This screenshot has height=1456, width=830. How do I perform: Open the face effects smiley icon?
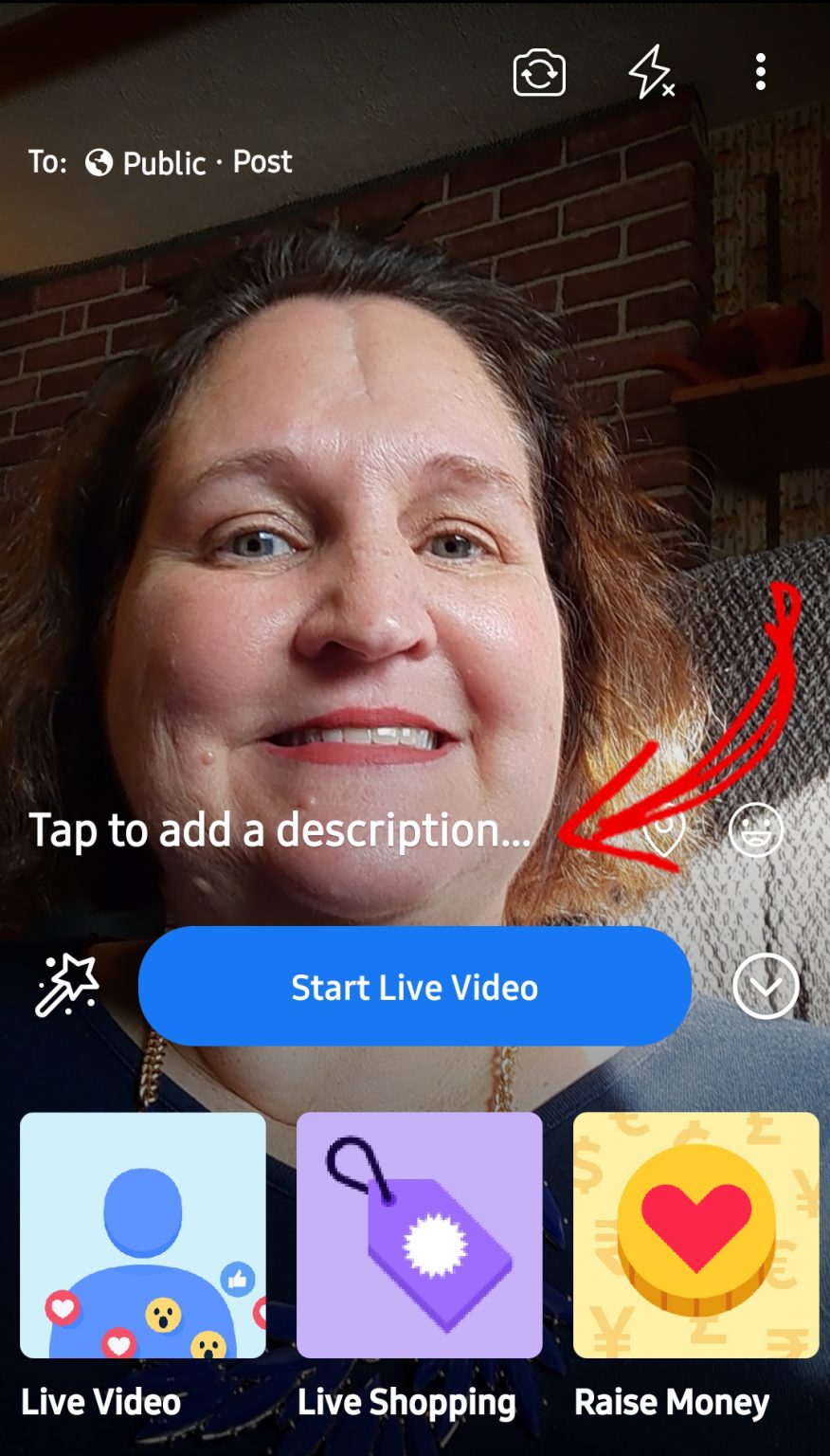tap(756, 829)
